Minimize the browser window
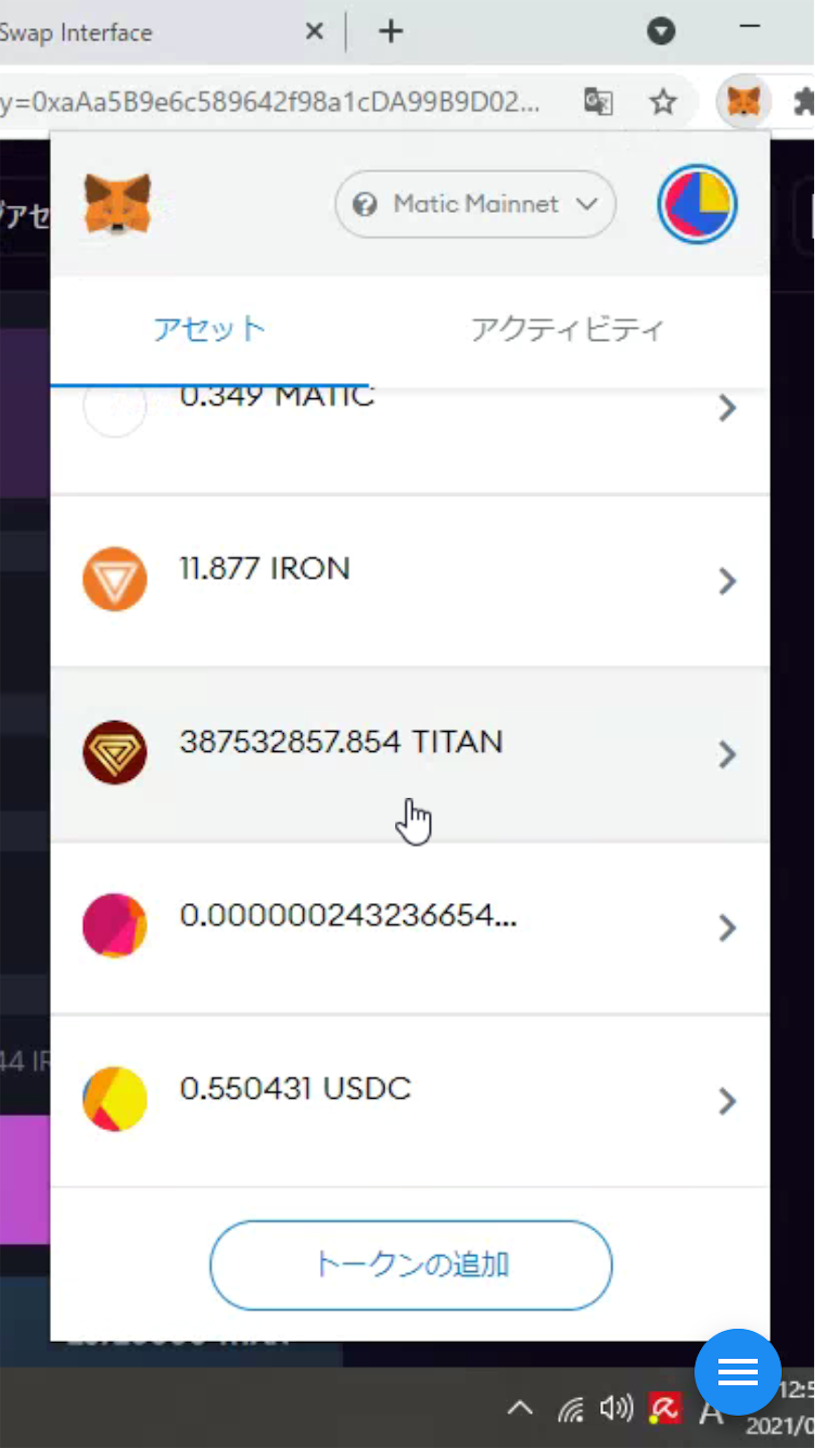Image resolution: width=815 pixels, height=1448 pixels. click(x=750, y=28)
